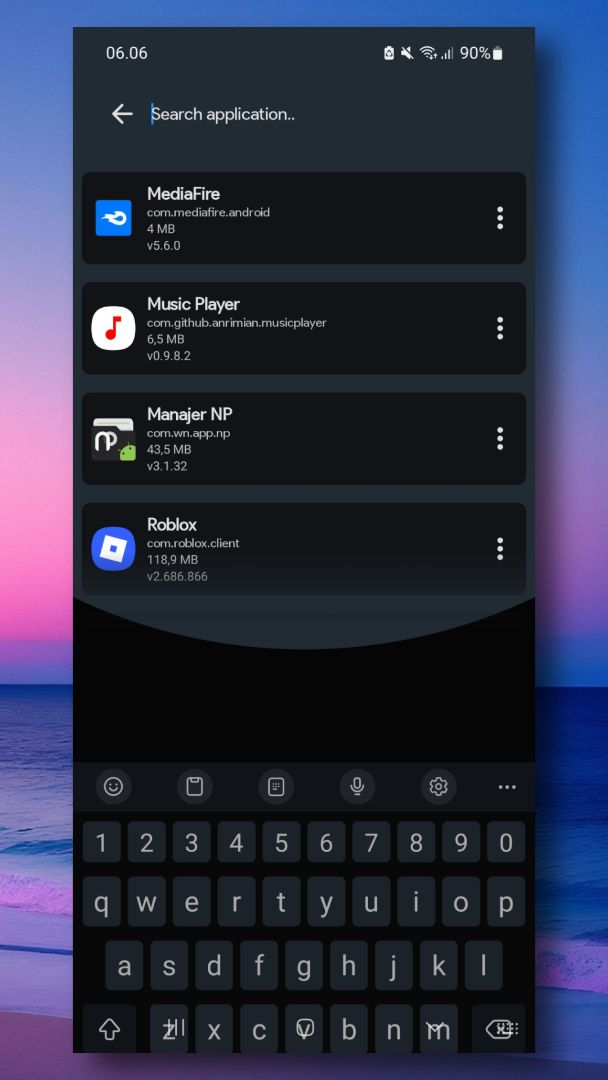608x1080 pixels.
Task: Open keyboard settings gear
Action: pos(438,787)
